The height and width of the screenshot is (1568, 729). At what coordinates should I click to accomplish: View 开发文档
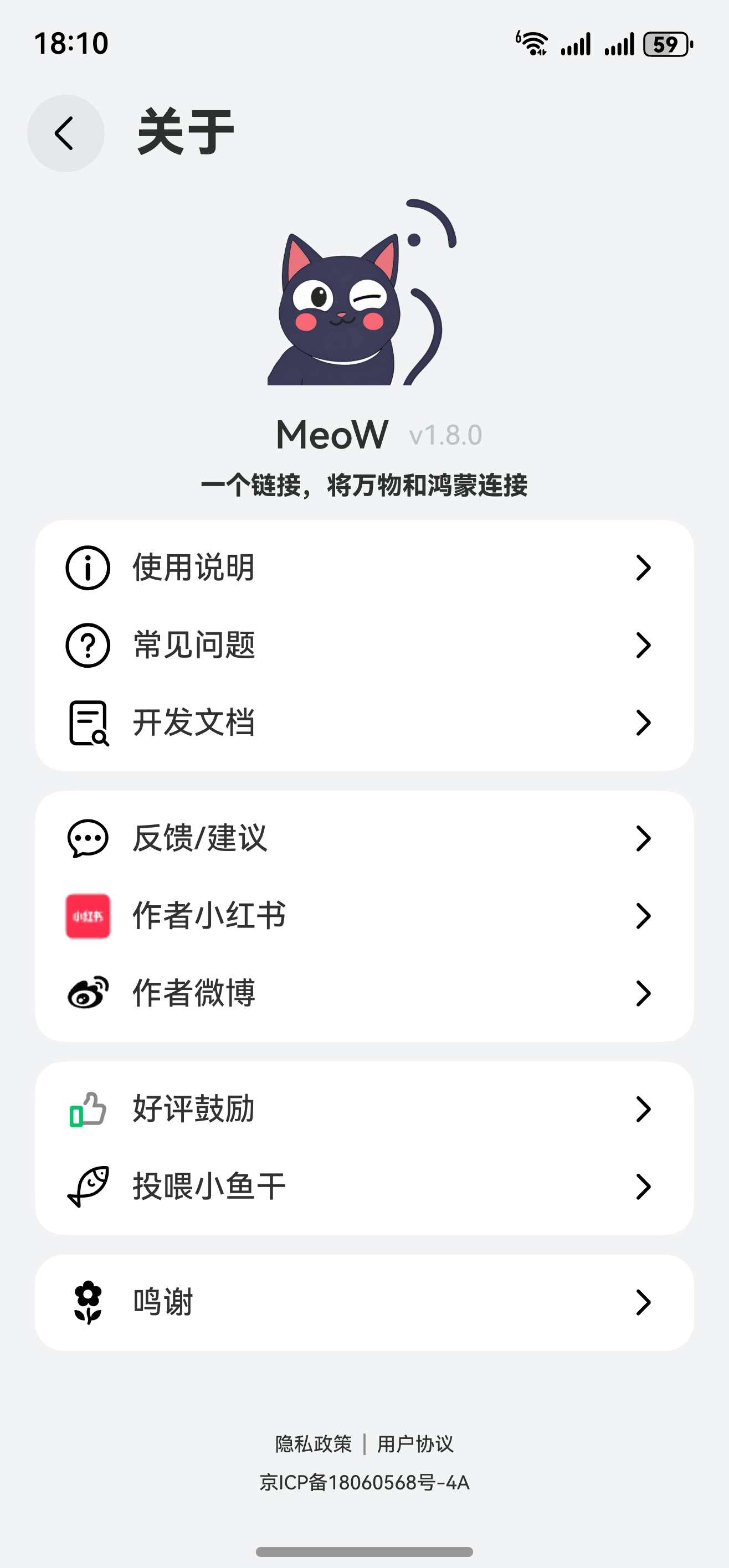[364, 723]
